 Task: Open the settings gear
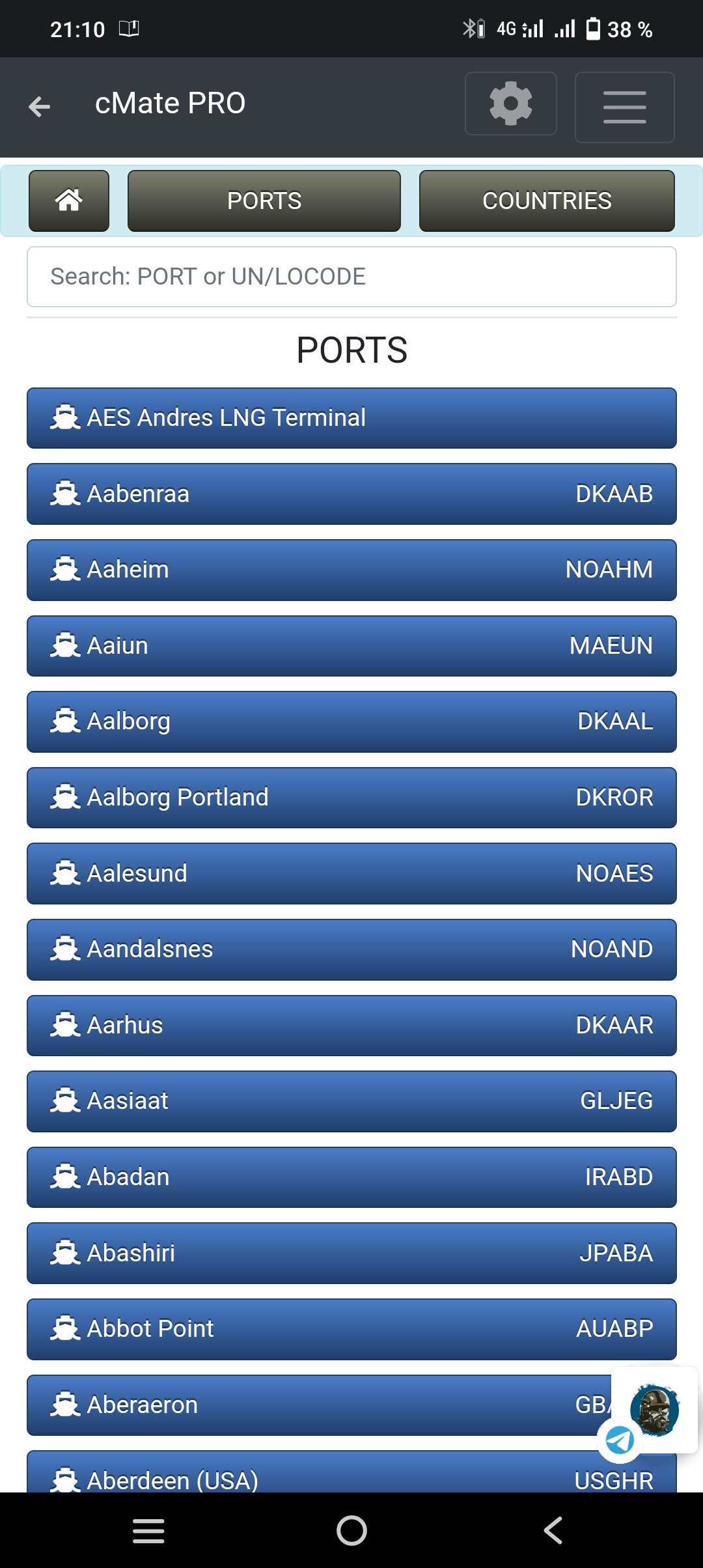[511, 104]
